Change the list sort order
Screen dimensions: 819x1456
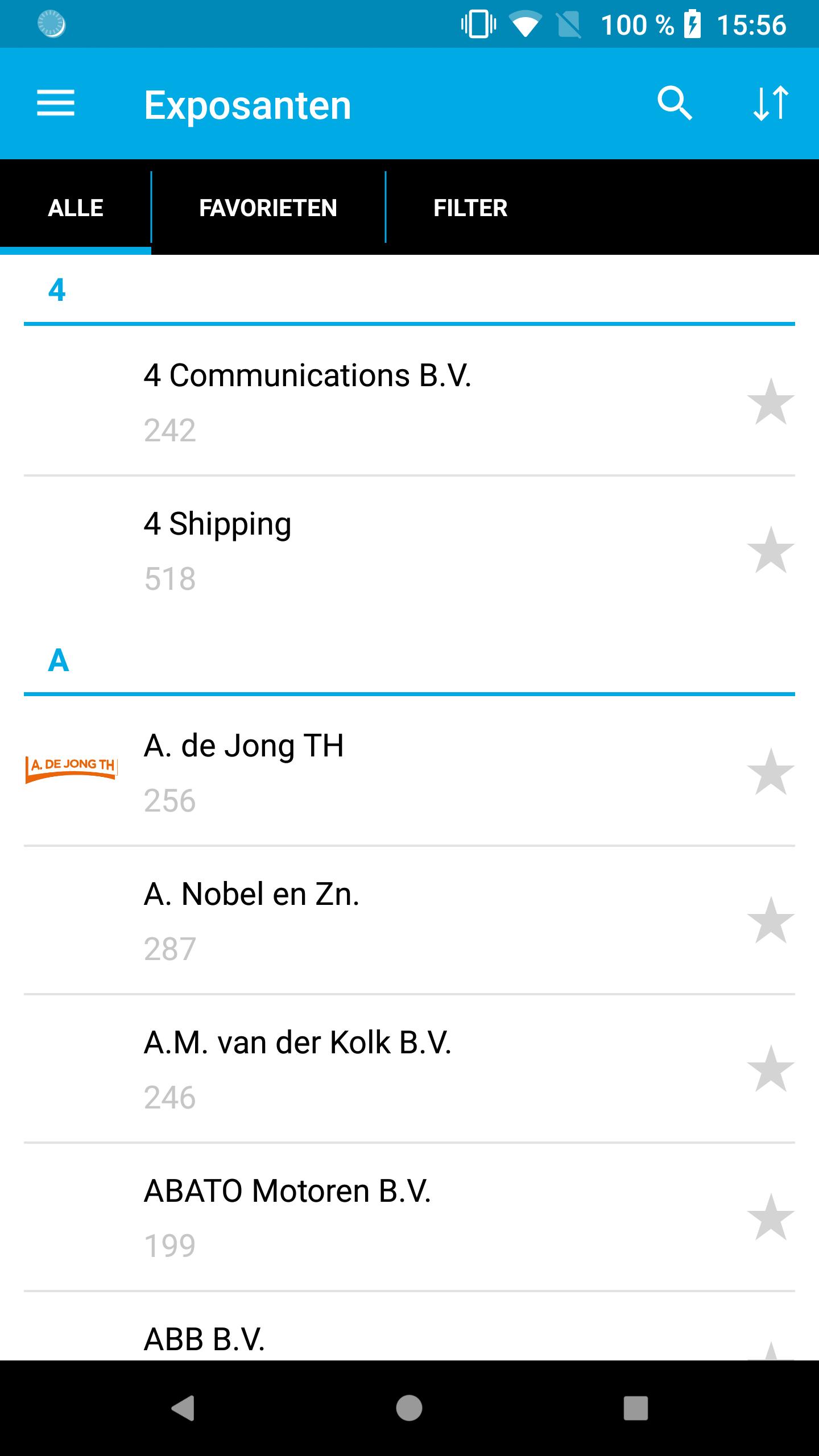[771, 104]
